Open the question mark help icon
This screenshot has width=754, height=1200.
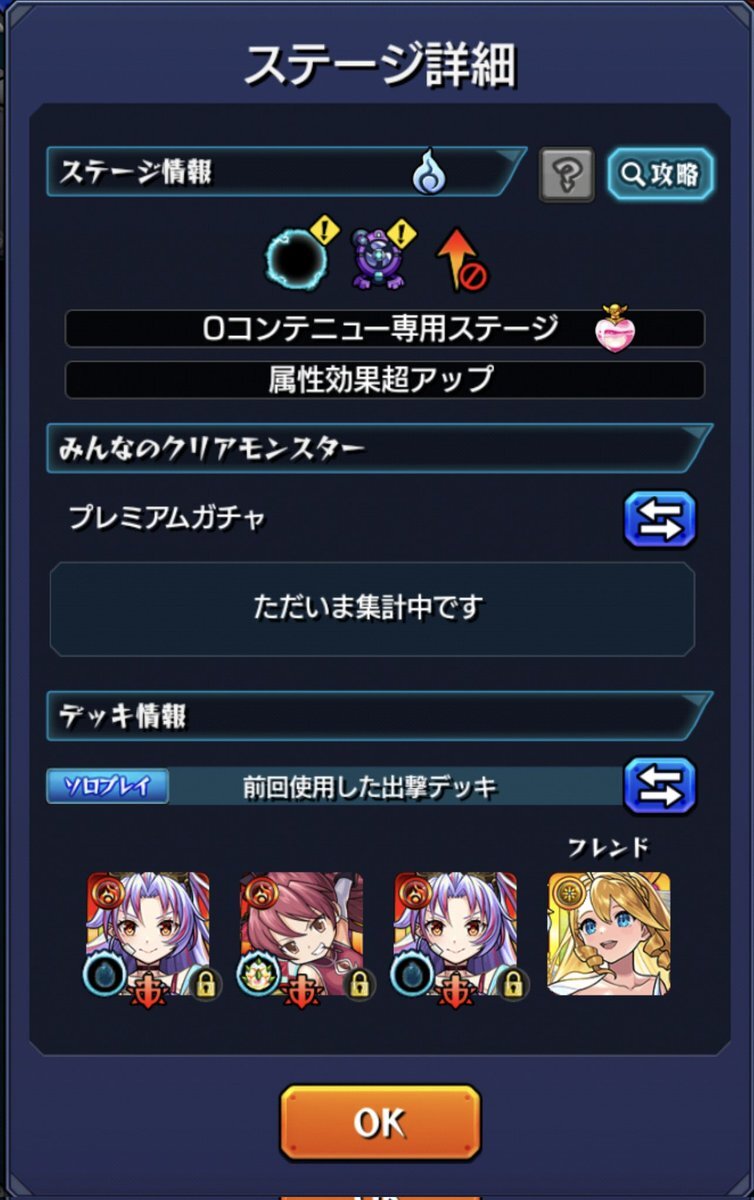[x=567, y=176]
